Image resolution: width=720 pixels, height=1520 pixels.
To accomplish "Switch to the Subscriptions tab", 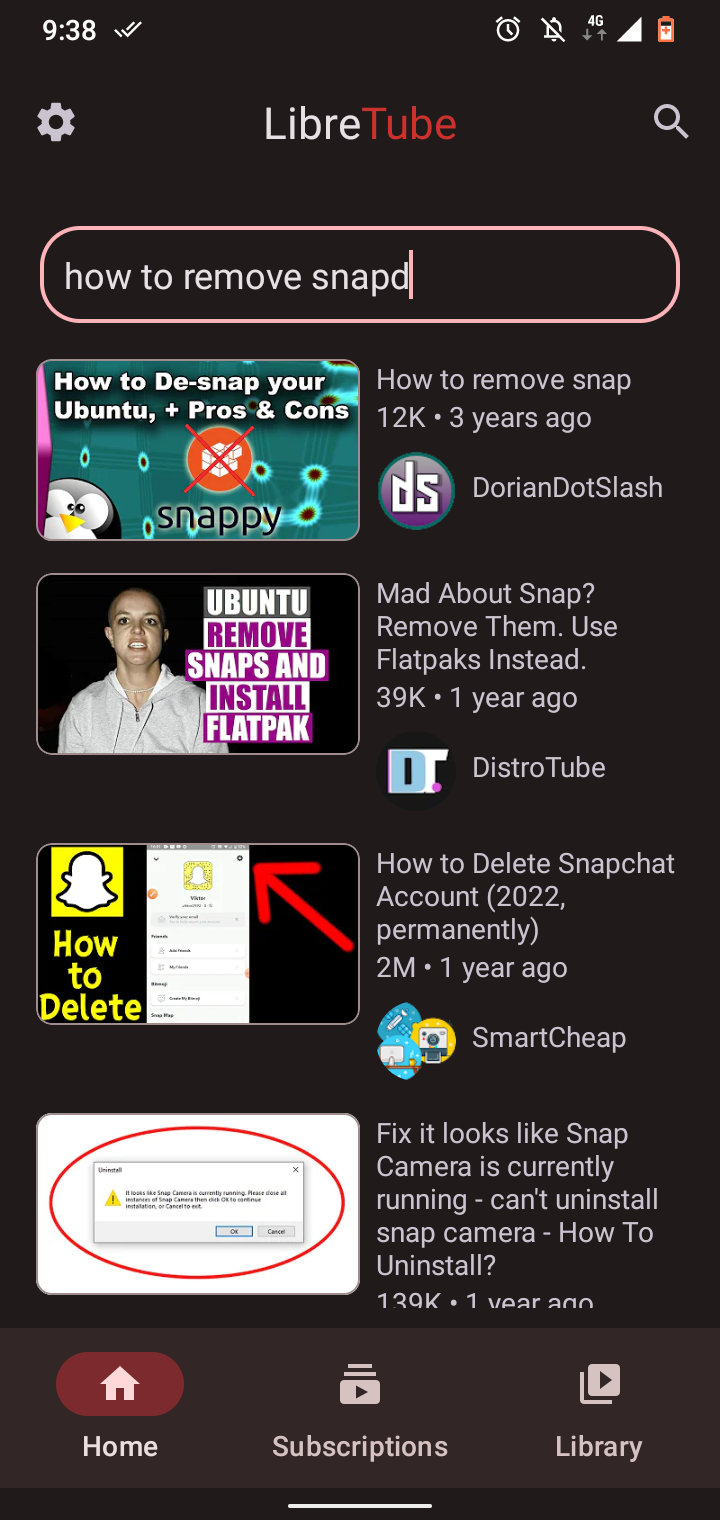I will (360, 1407).
